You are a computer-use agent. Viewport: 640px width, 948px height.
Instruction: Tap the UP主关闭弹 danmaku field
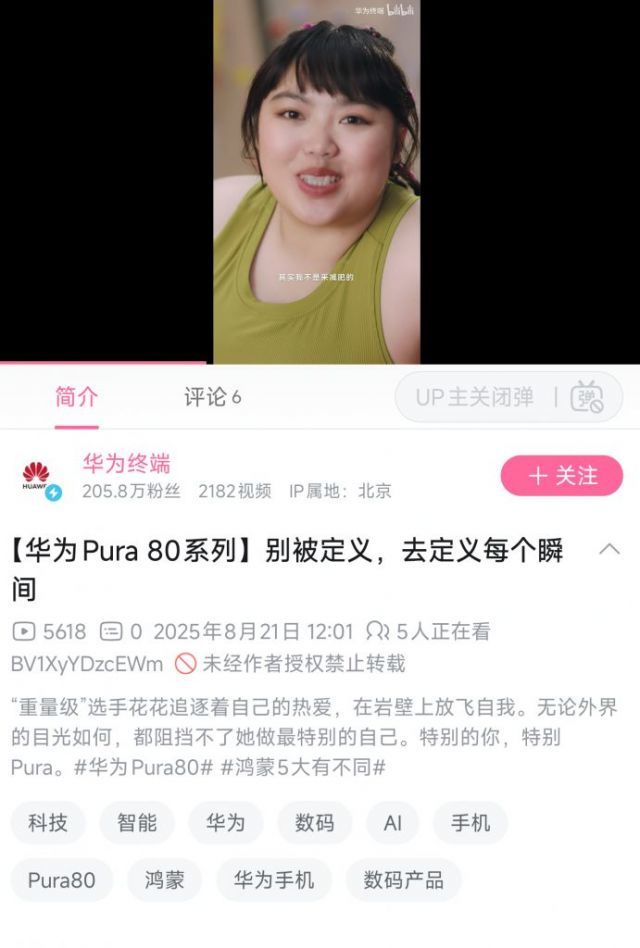pos(474,397)
